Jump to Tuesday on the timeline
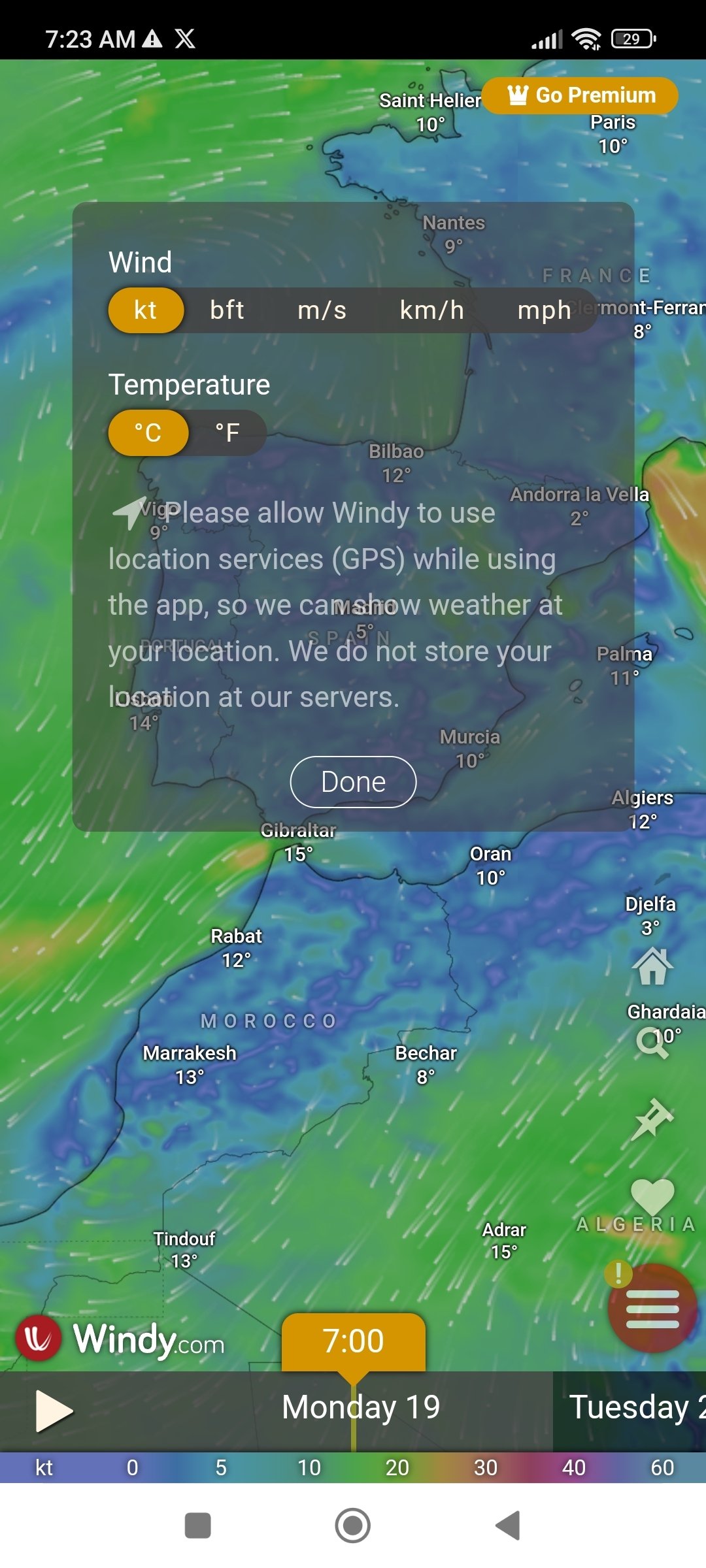The image size is (706, 1568). tap(630, 1407)
